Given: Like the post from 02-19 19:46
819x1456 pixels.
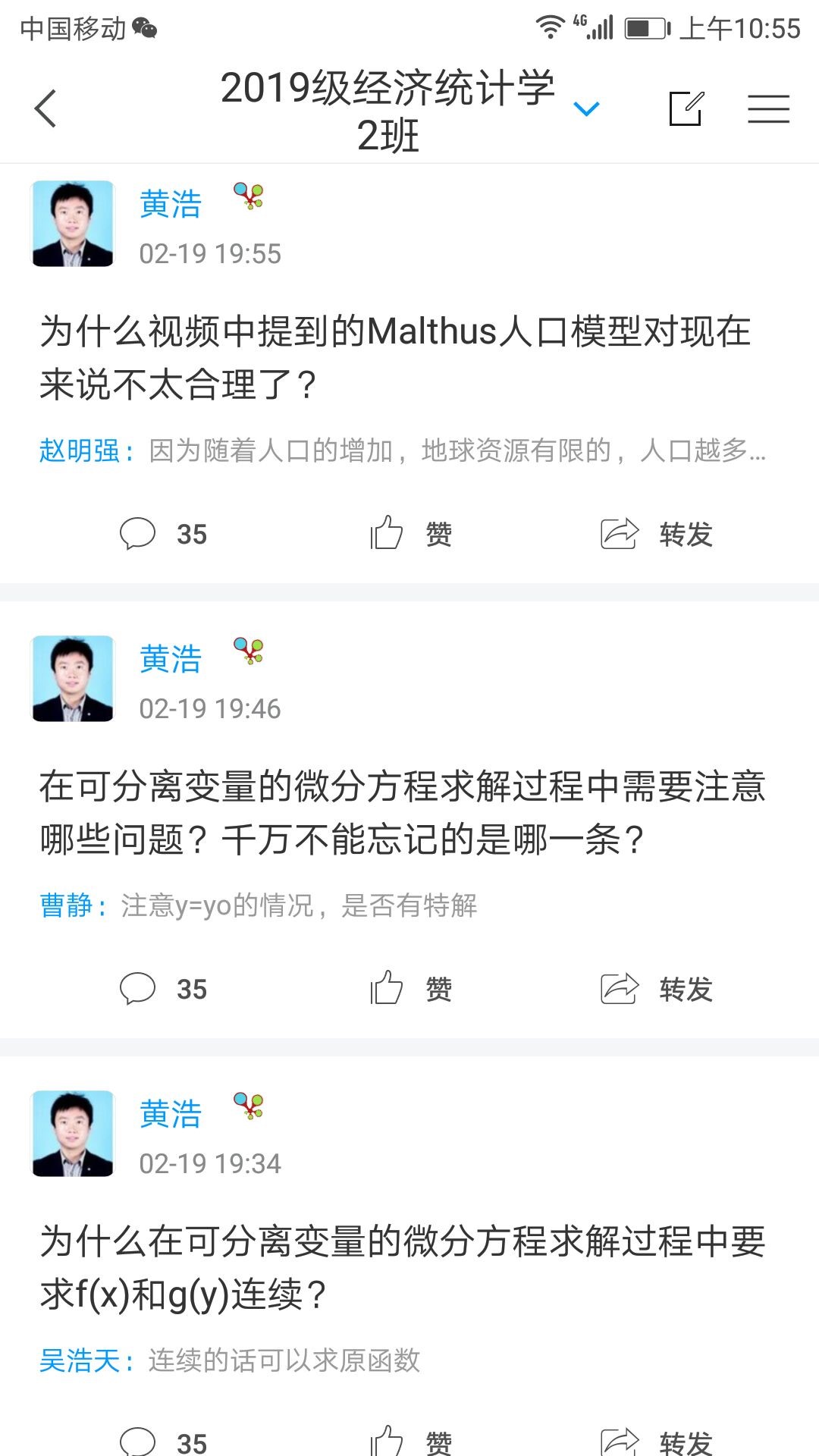Looking at the screenshot, I should pos(410,989).
